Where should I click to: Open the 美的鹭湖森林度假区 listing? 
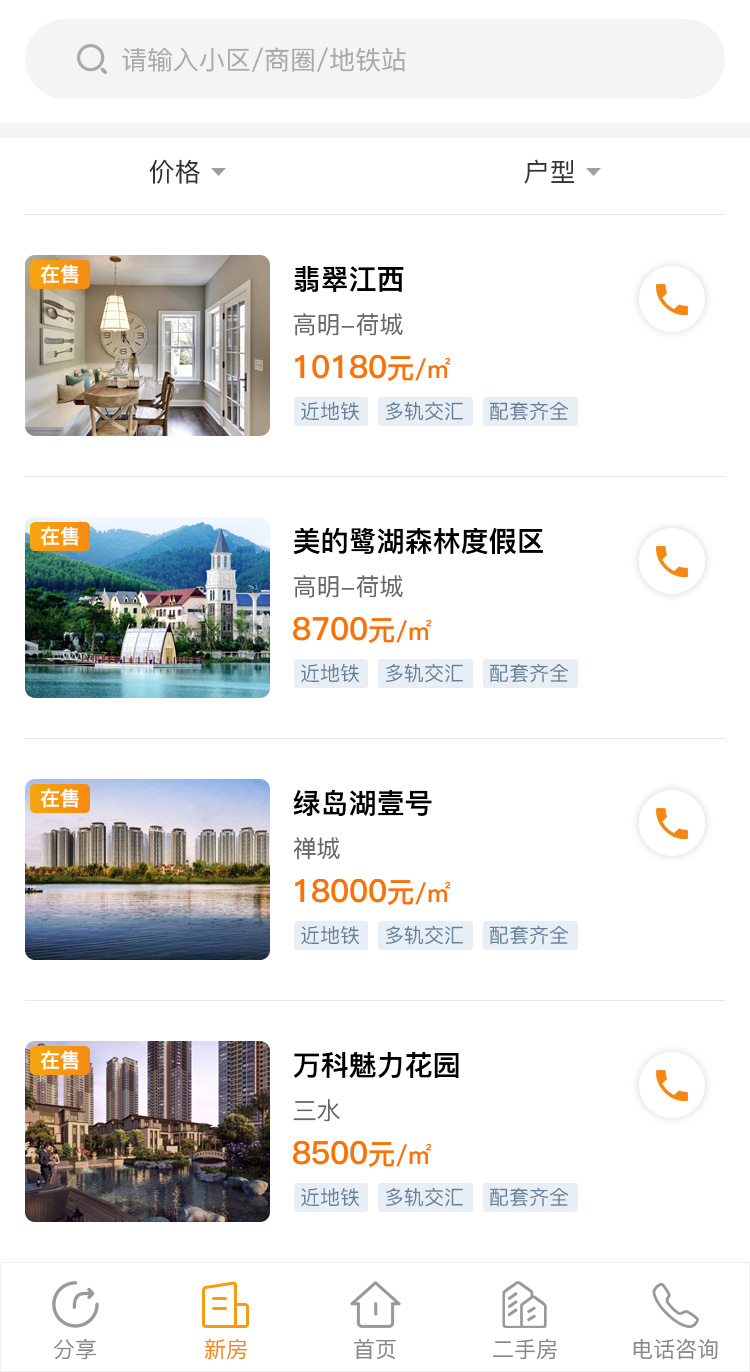pos(418,542)
